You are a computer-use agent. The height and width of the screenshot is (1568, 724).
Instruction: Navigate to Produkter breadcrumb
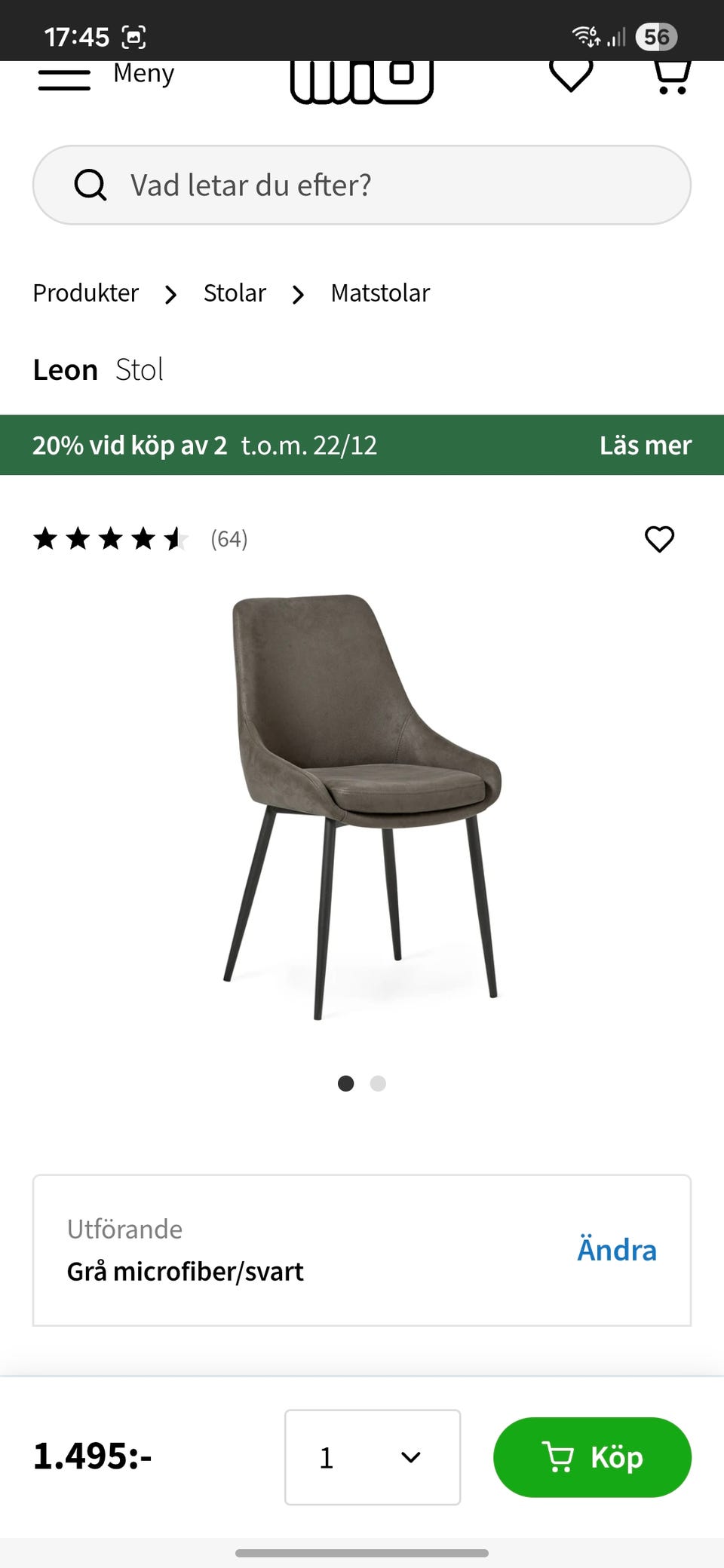point(85,293)
